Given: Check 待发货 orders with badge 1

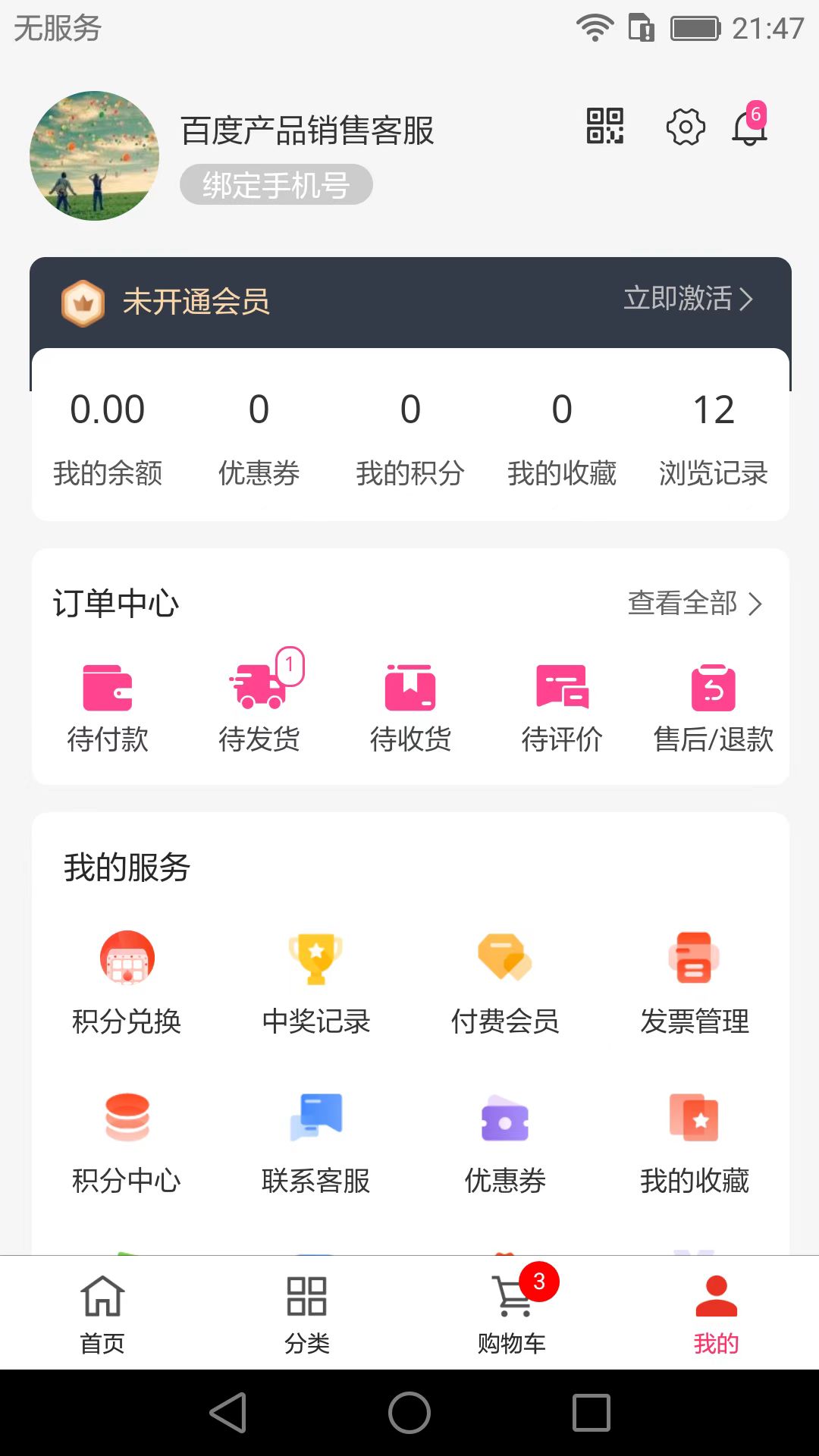Looking at the screenshot, I should pyautogui.click(x=259, y=705).
